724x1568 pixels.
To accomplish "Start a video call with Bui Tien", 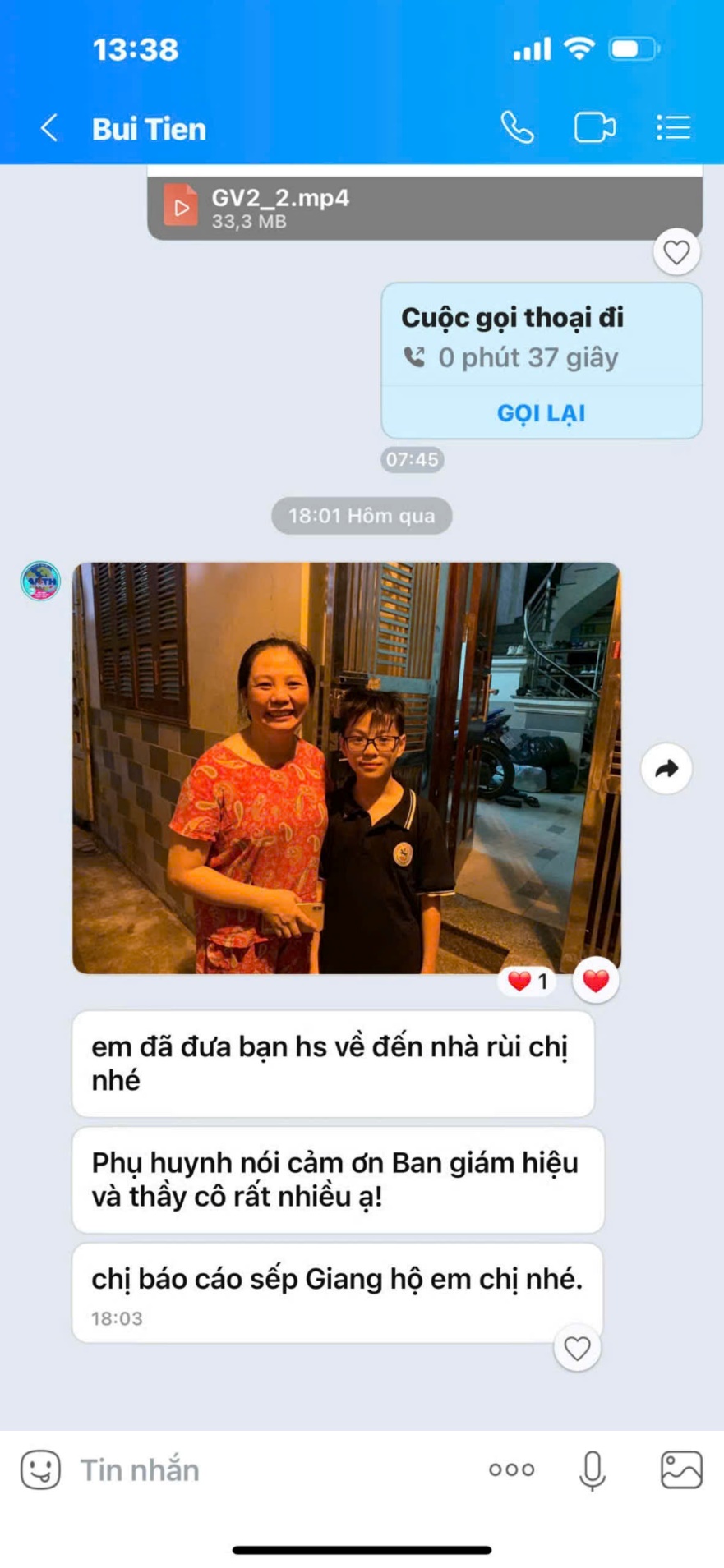I will [x=594, y=128].
